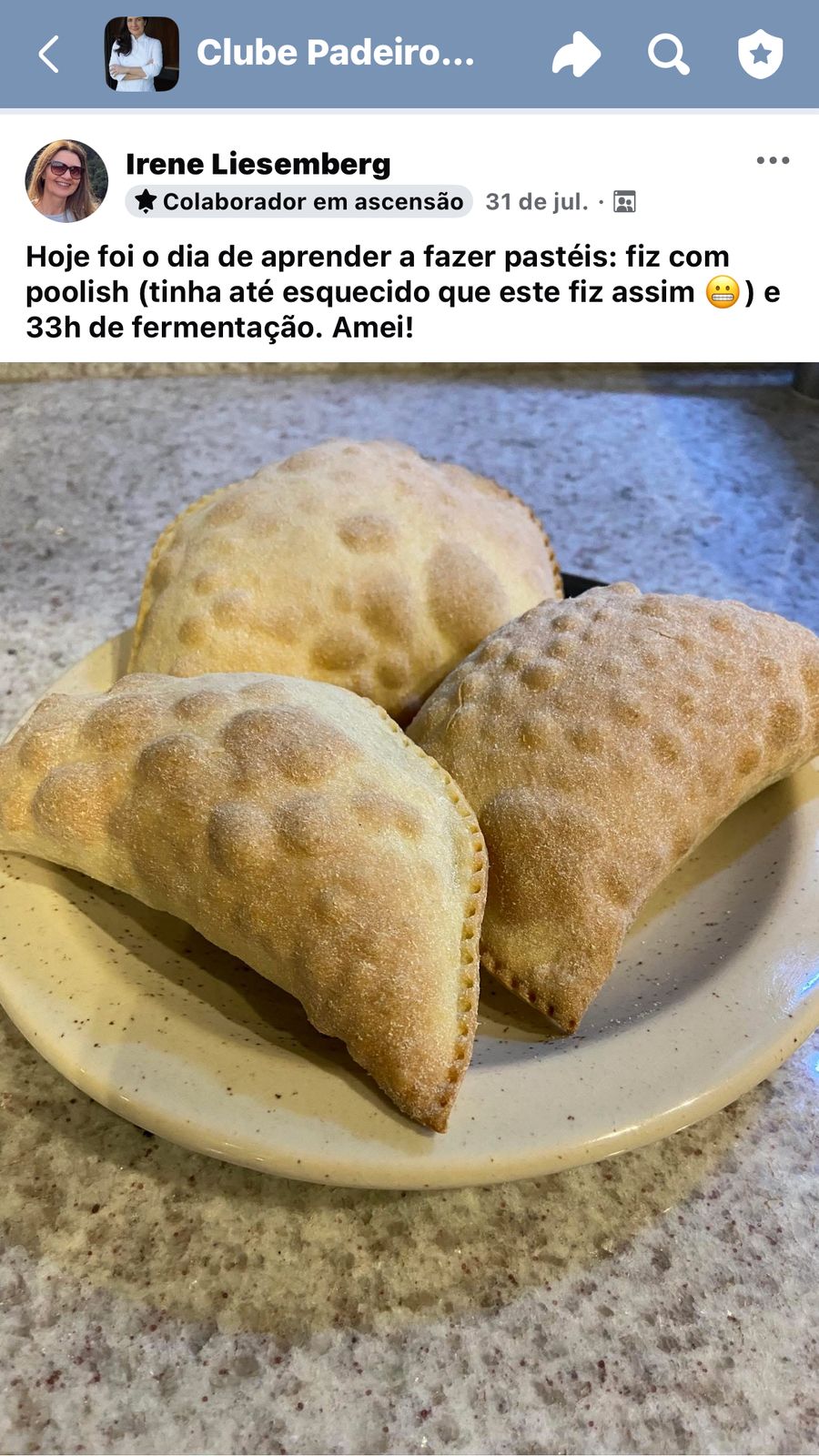This screenshot has height=1456, width=819.
Task: Open Irene Liesemberg's profile name
Action: pyautogui.click(x=258, y=164)
